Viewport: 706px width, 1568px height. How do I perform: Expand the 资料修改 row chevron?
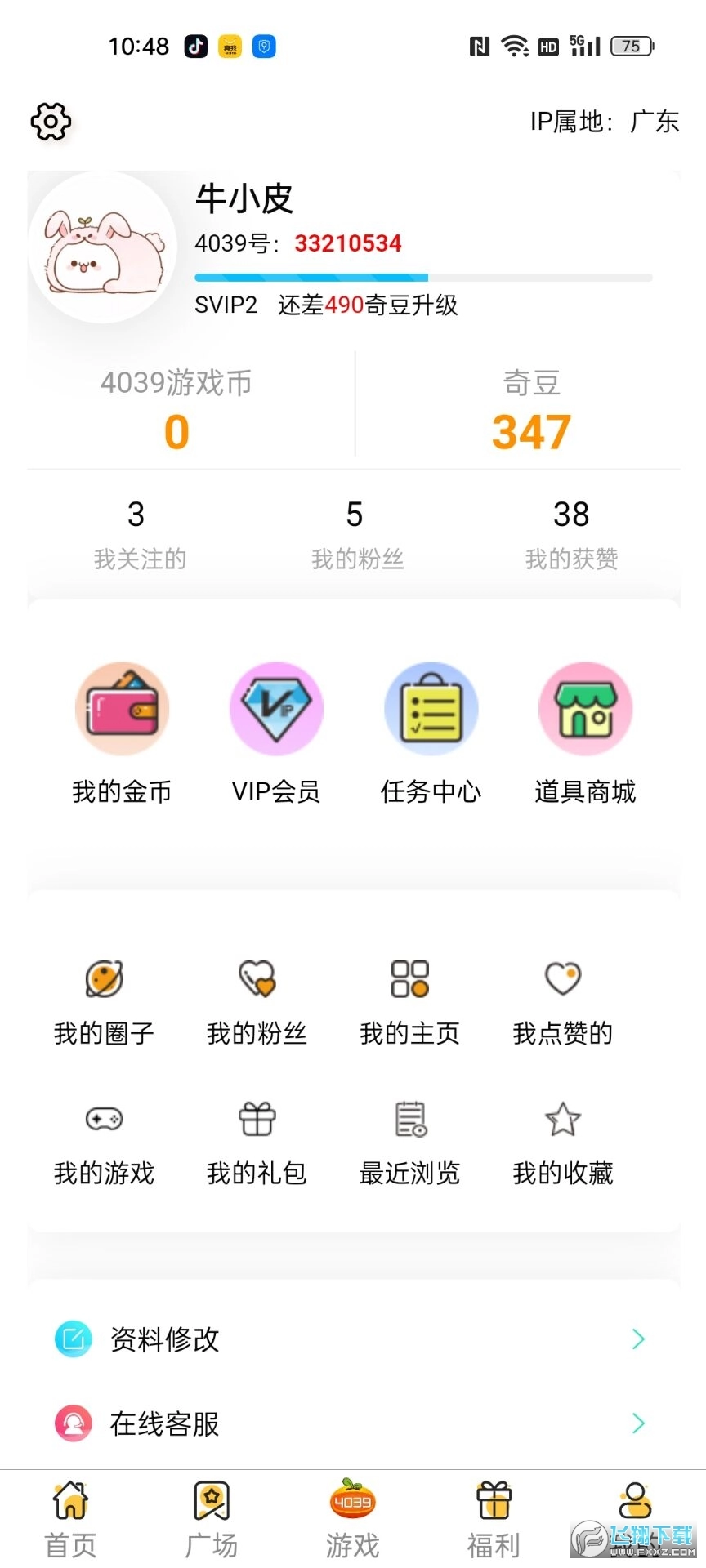coord(639,1339)
